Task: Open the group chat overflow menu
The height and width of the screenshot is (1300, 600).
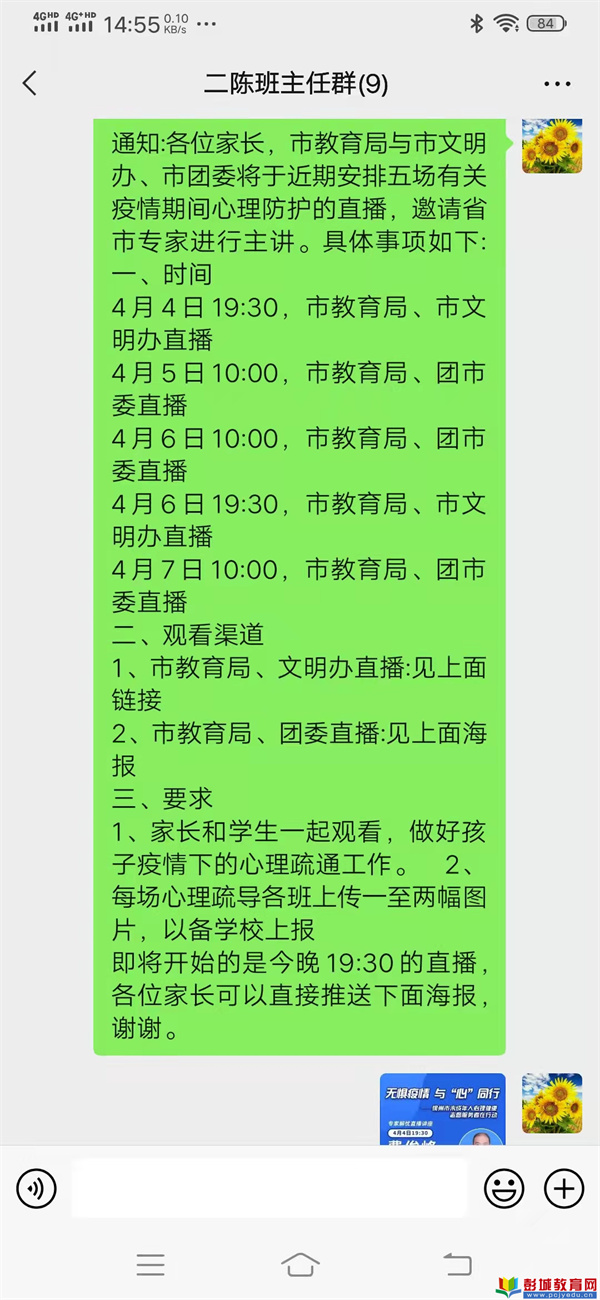Action: [x=558, y=84]
